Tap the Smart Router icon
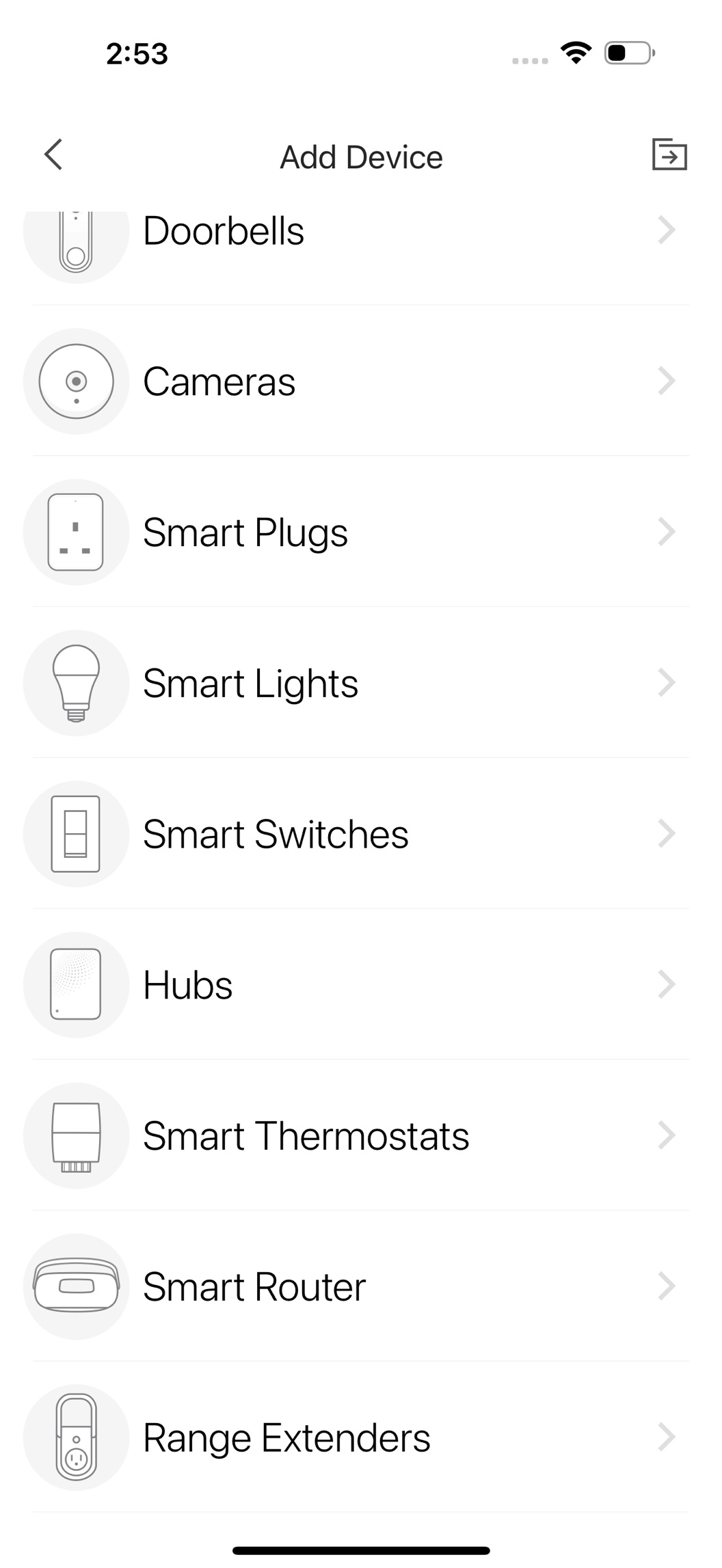Screen dimensions: 722x1568 click(x=77, y=1286)
